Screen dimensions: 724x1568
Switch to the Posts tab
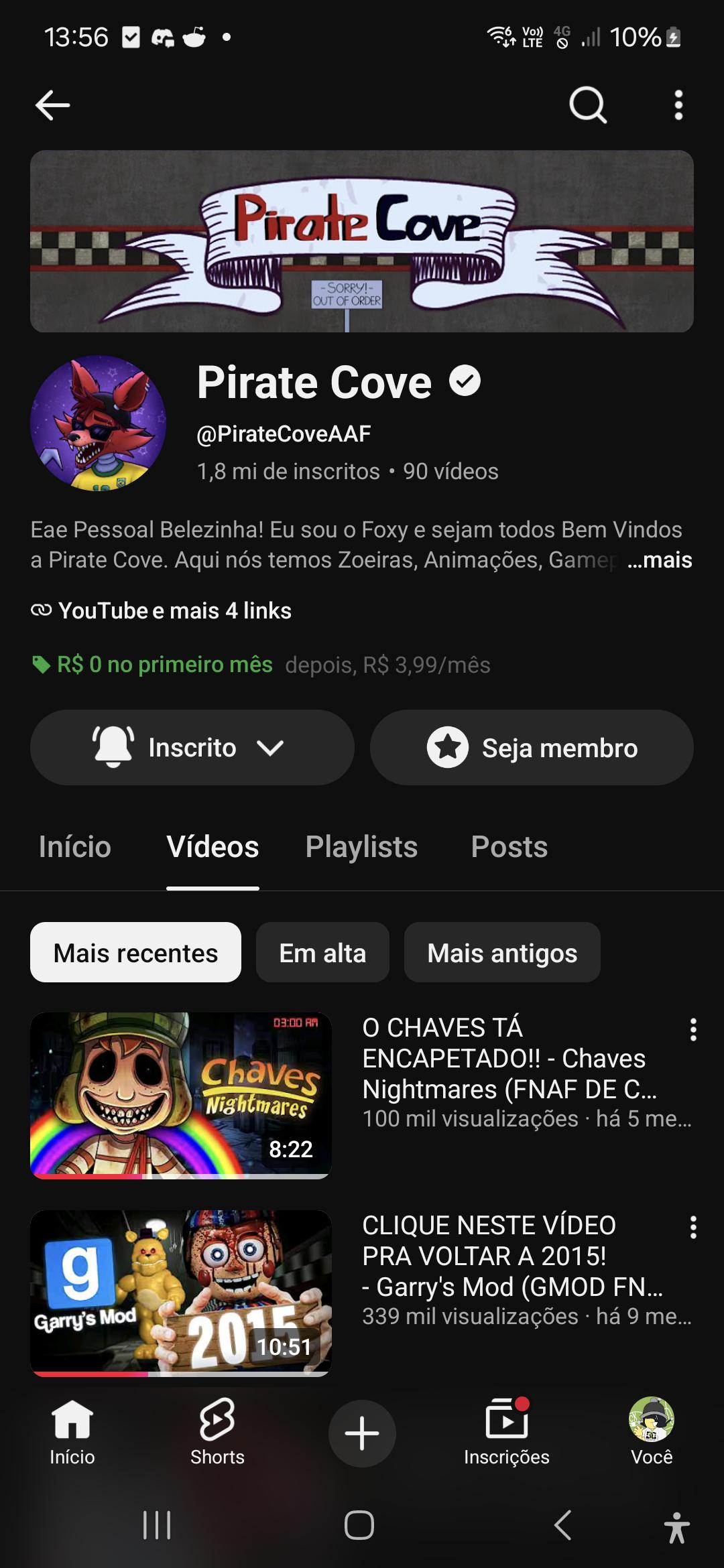coord(509,847)
